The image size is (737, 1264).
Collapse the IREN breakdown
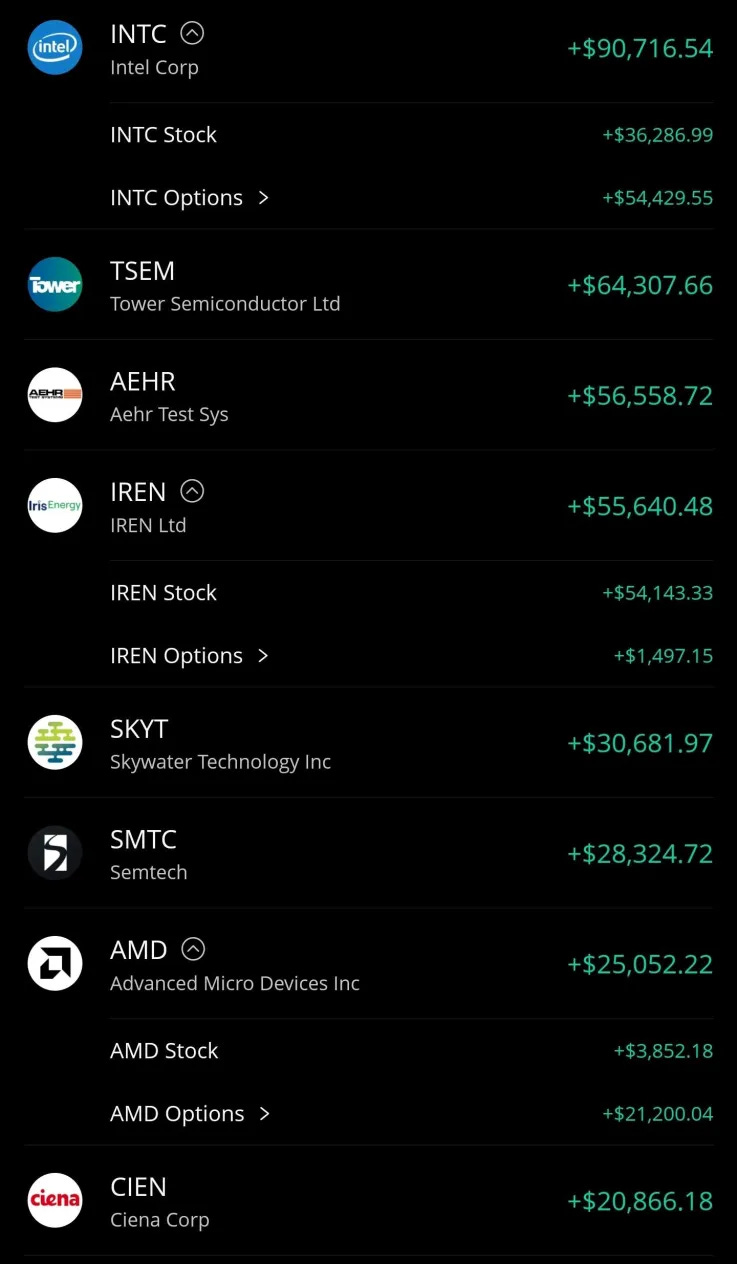[x=192, y=491]
